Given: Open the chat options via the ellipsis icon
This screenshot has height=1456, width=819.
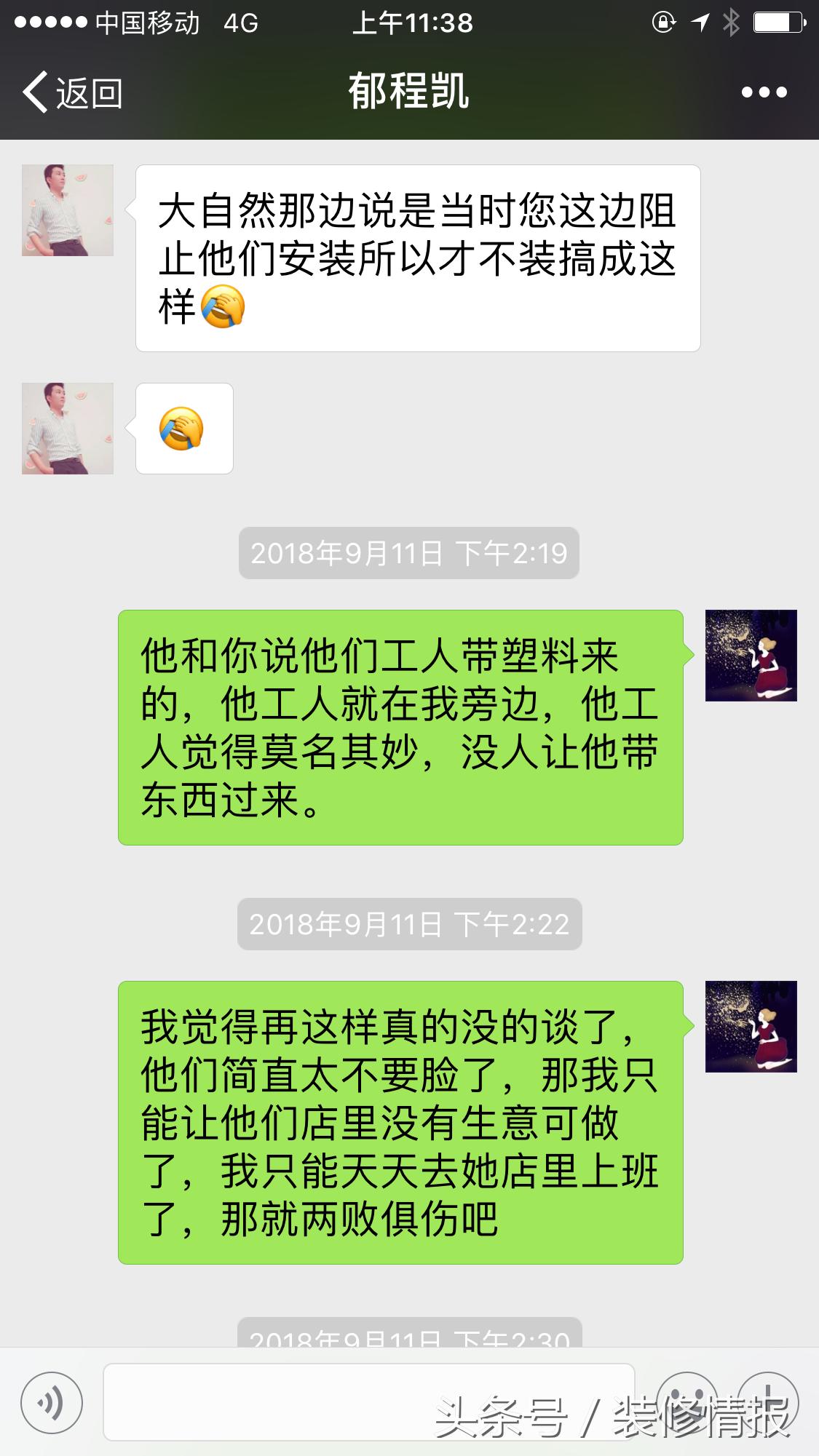Looking at the screenshot, I should tap(762, 92).
